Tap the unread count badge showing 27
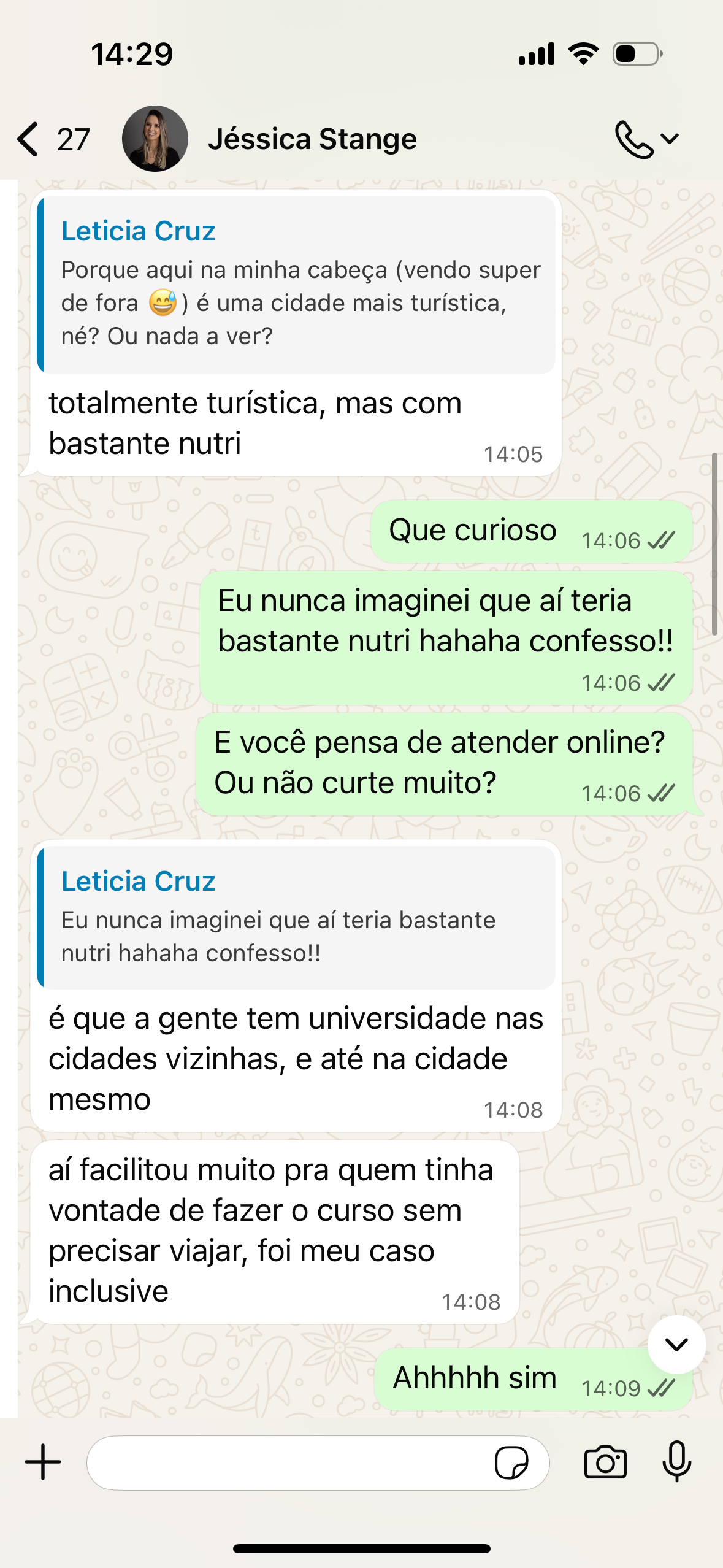The height and width of the screenshot is (1568, 723). (72, 139)
